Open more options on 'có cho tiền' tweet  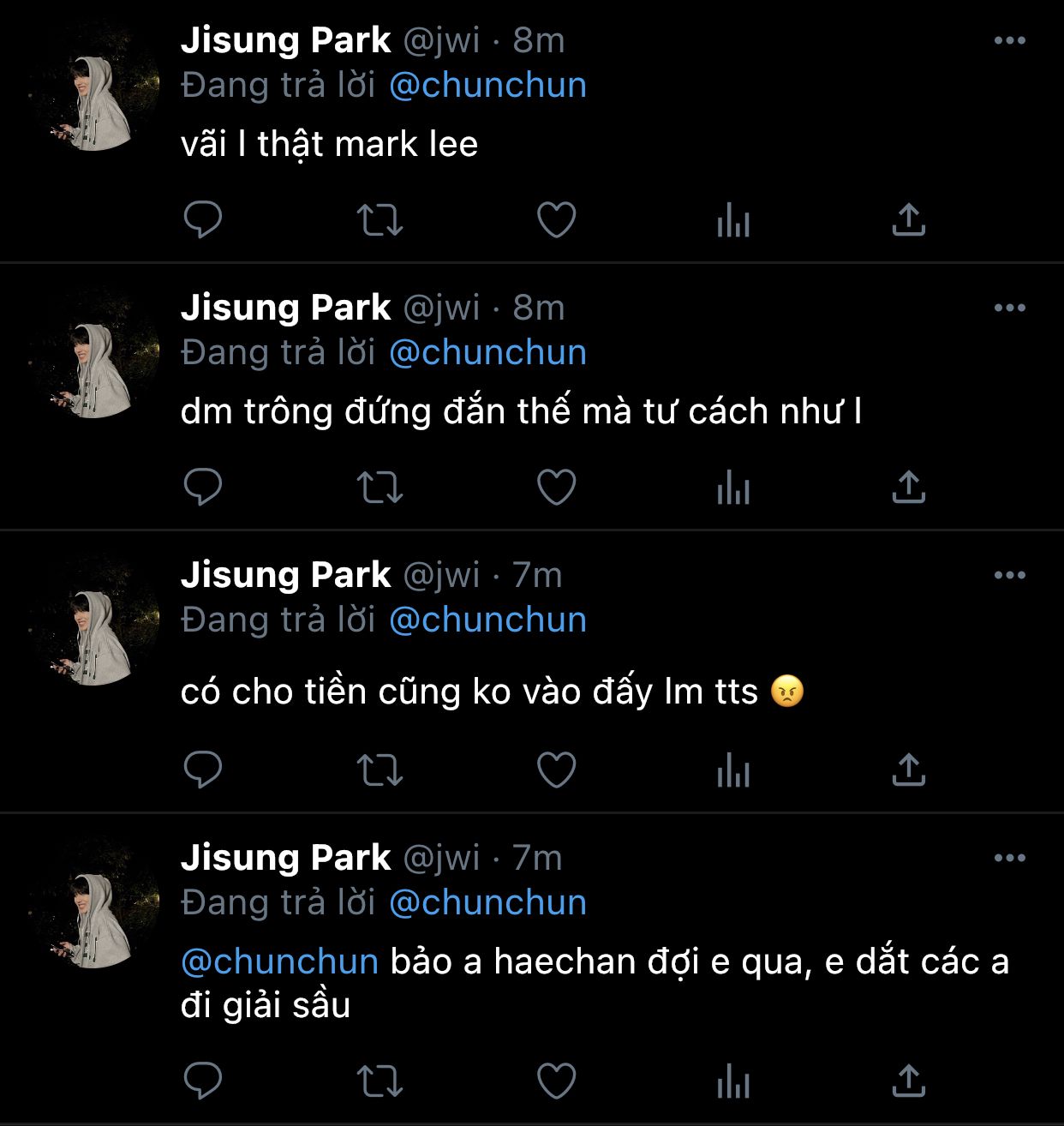coord(1009,575)
